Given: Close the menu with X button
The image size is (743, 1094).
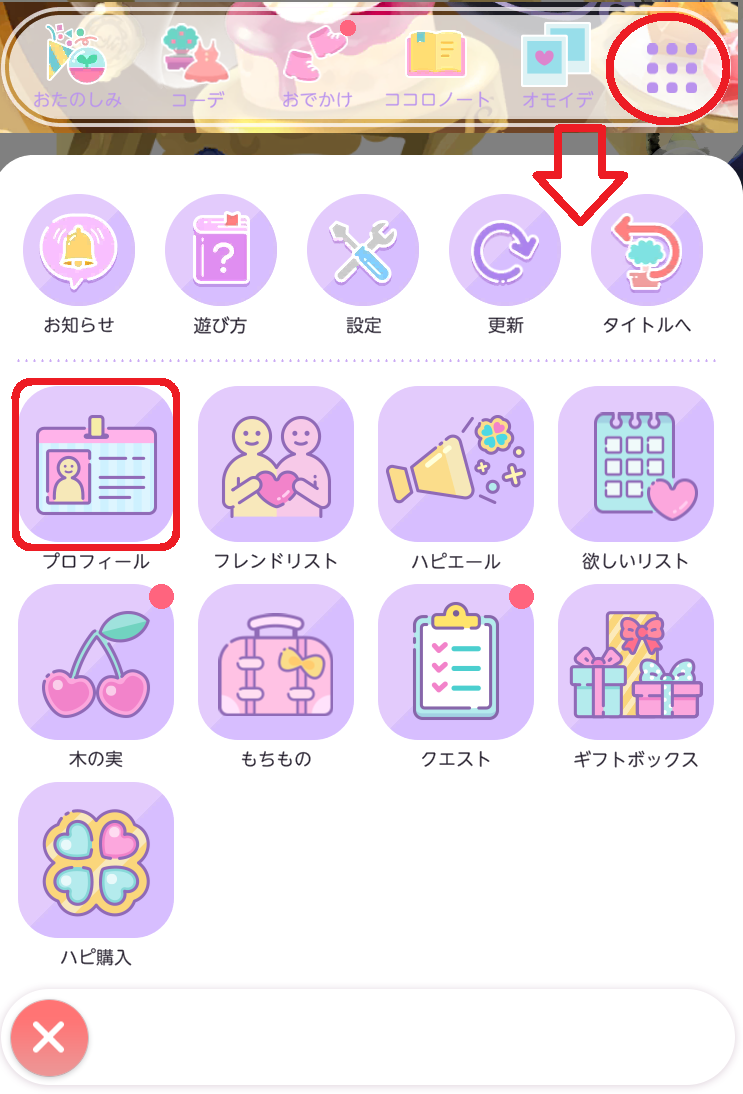Looking at the screenshot, I should 49,1038.
